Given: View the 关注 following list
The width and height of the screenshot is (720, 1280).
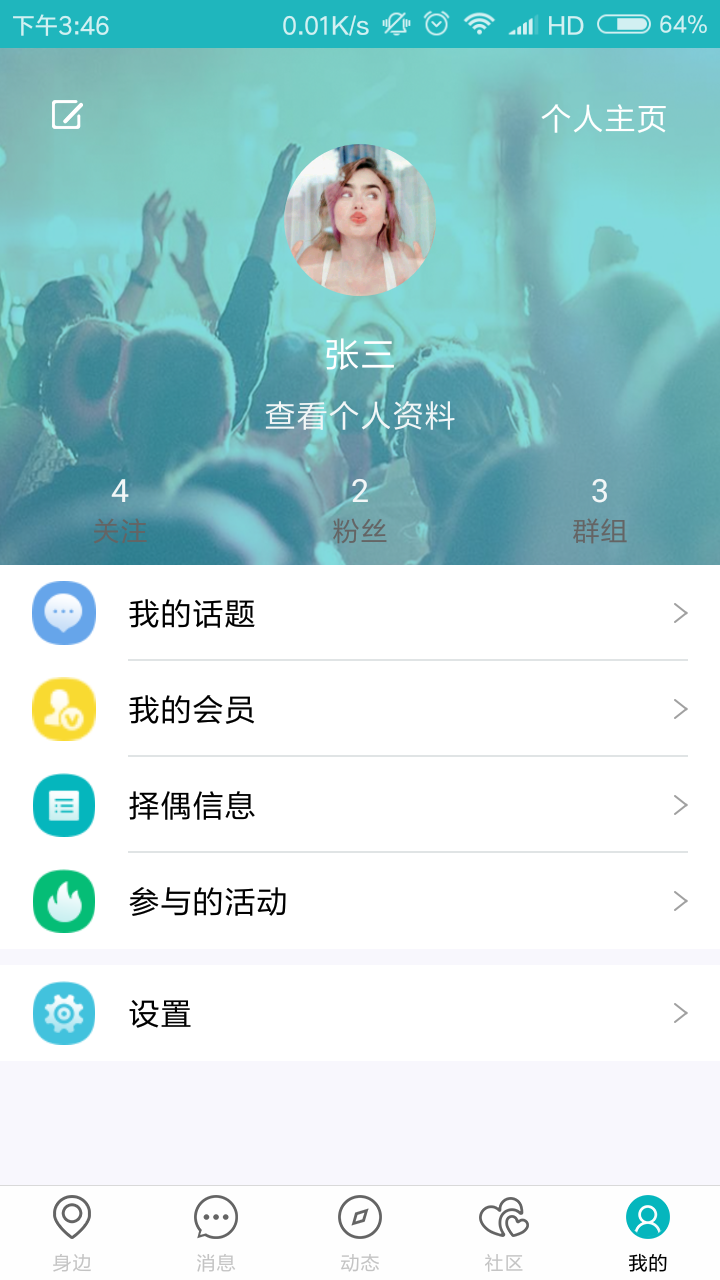Looking at the screenshot, I should pos(120,510).
